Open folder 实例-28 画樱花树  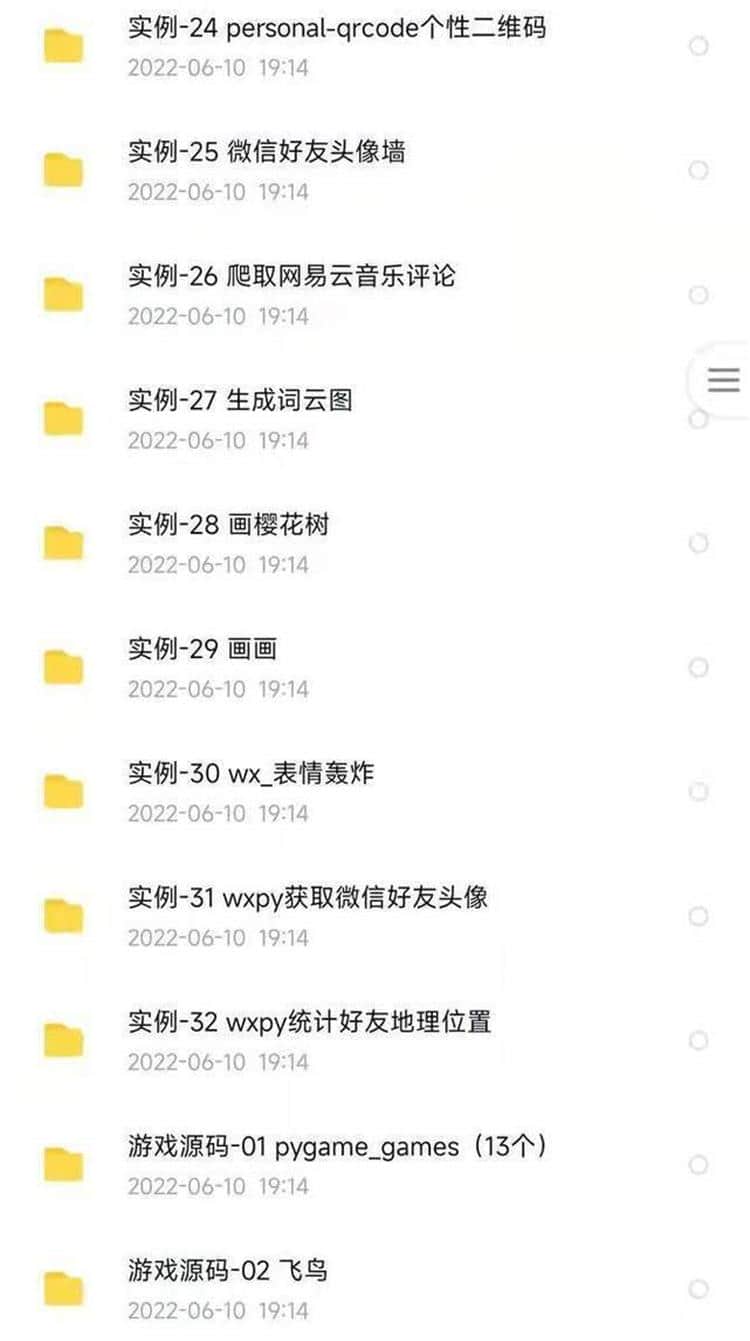(228, 525)
